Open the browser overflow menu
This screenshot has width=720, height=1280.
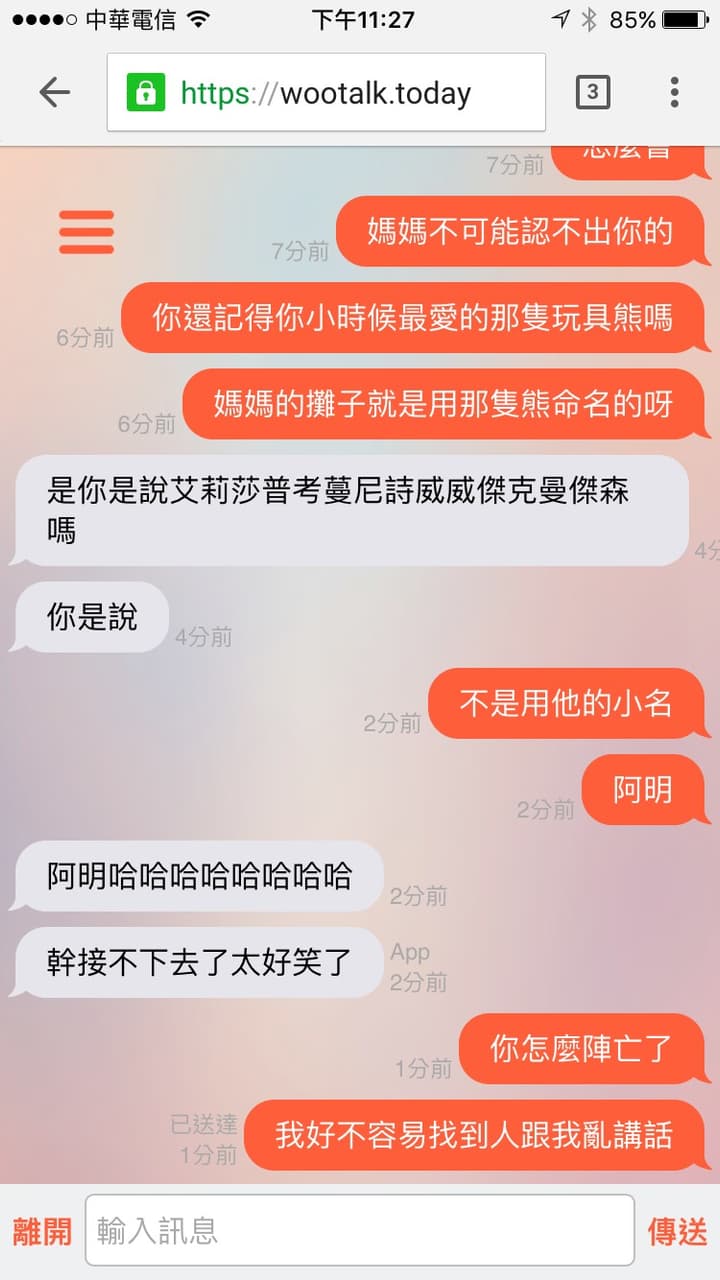(x=675, y=93)
